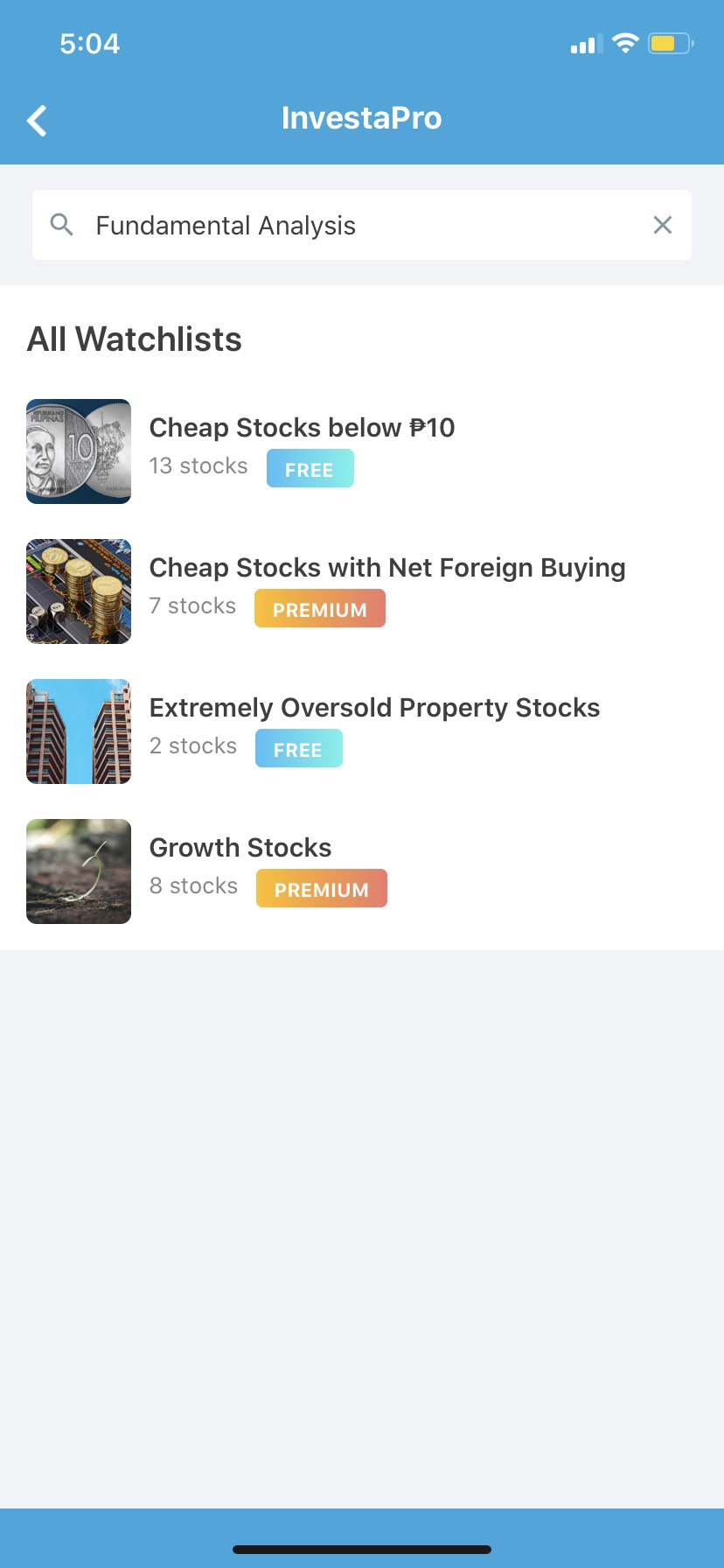Tap the search magnifier icon
Viewport: 724px width, 1568px height.
(x=61, y=225)
